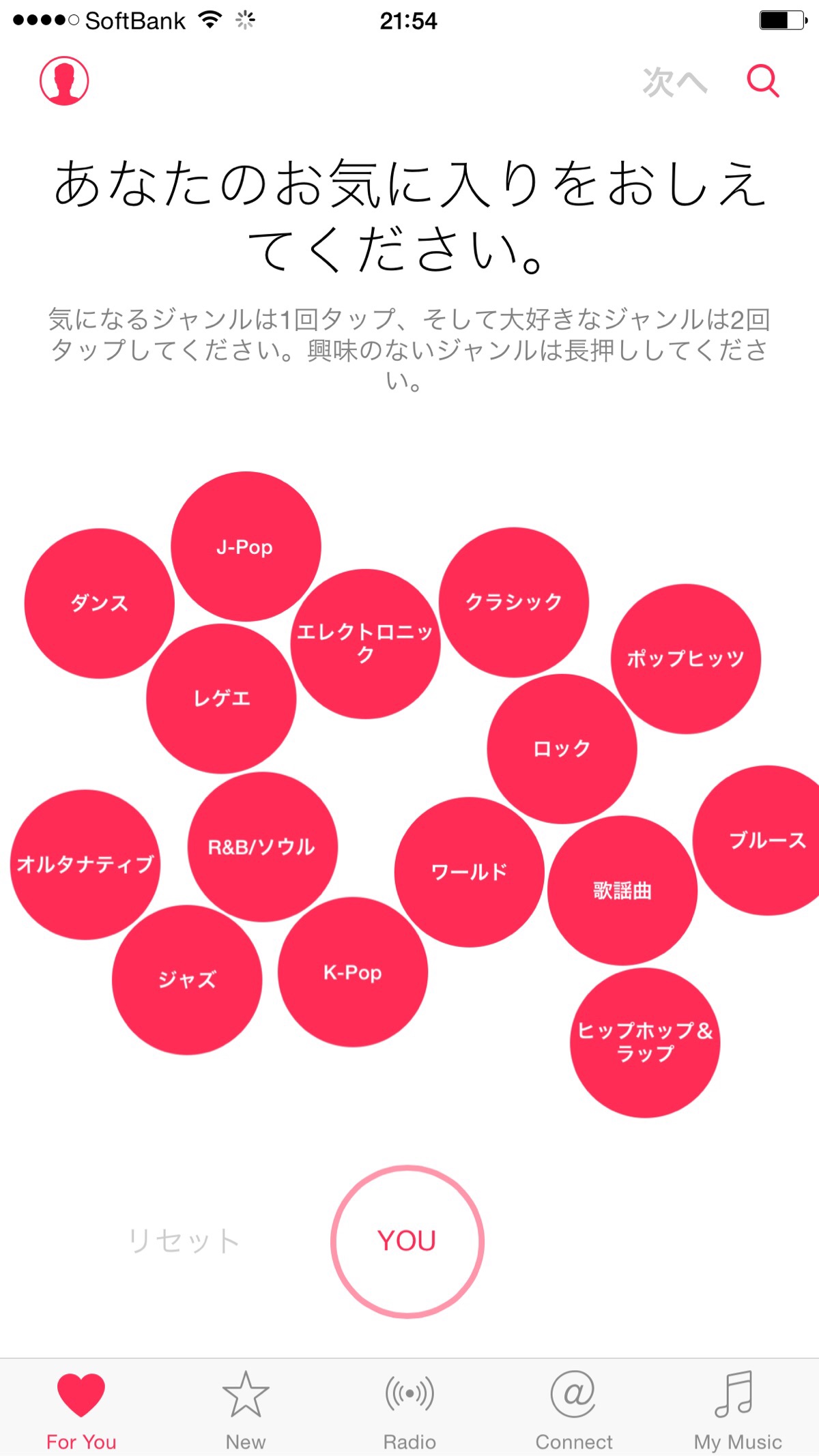
Task: Choose the ジャズ genre bubble
Action: (x=187, y=980)
